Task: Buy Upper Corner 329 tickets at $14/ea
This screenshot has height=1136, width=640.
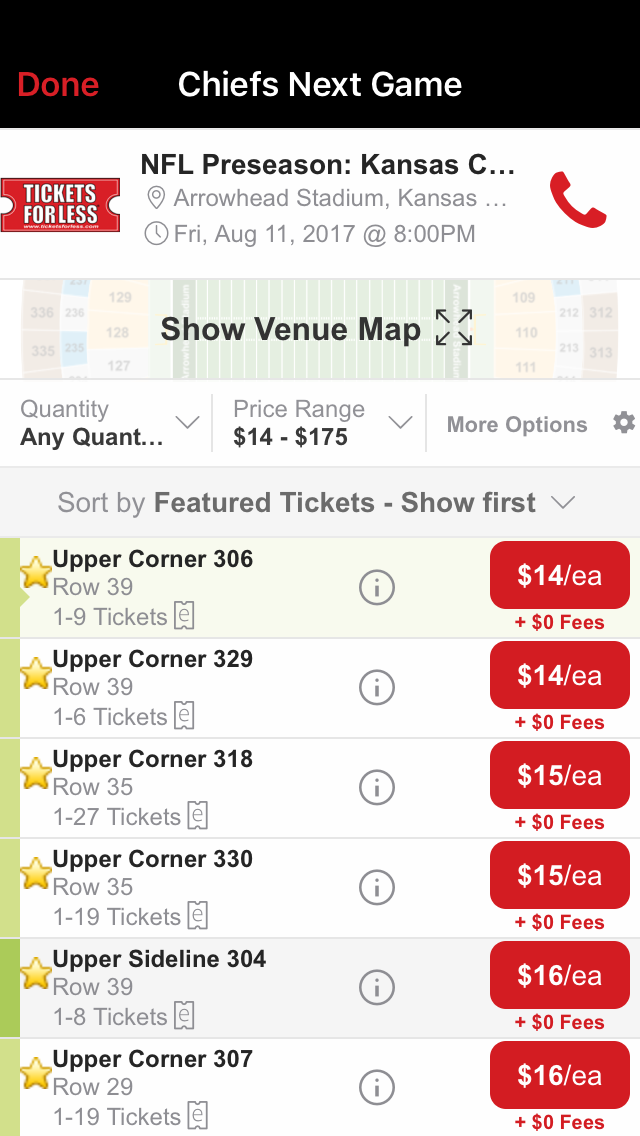Action: pyautogui.click(x=560, y=675)
